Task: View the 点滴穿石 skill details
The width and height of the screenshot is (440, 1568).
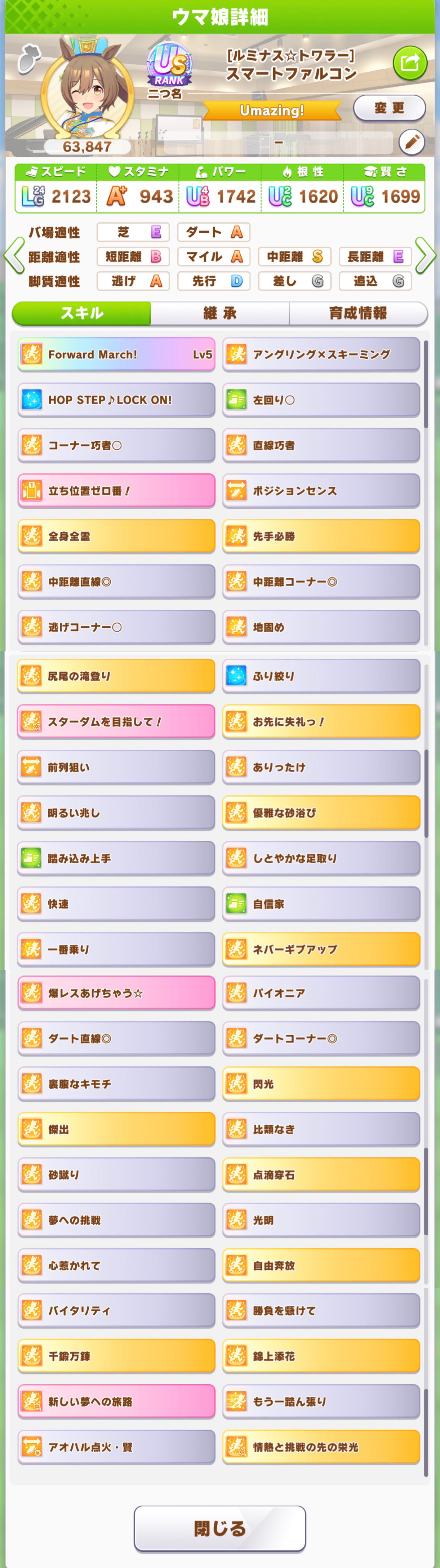Action: 321,1175
